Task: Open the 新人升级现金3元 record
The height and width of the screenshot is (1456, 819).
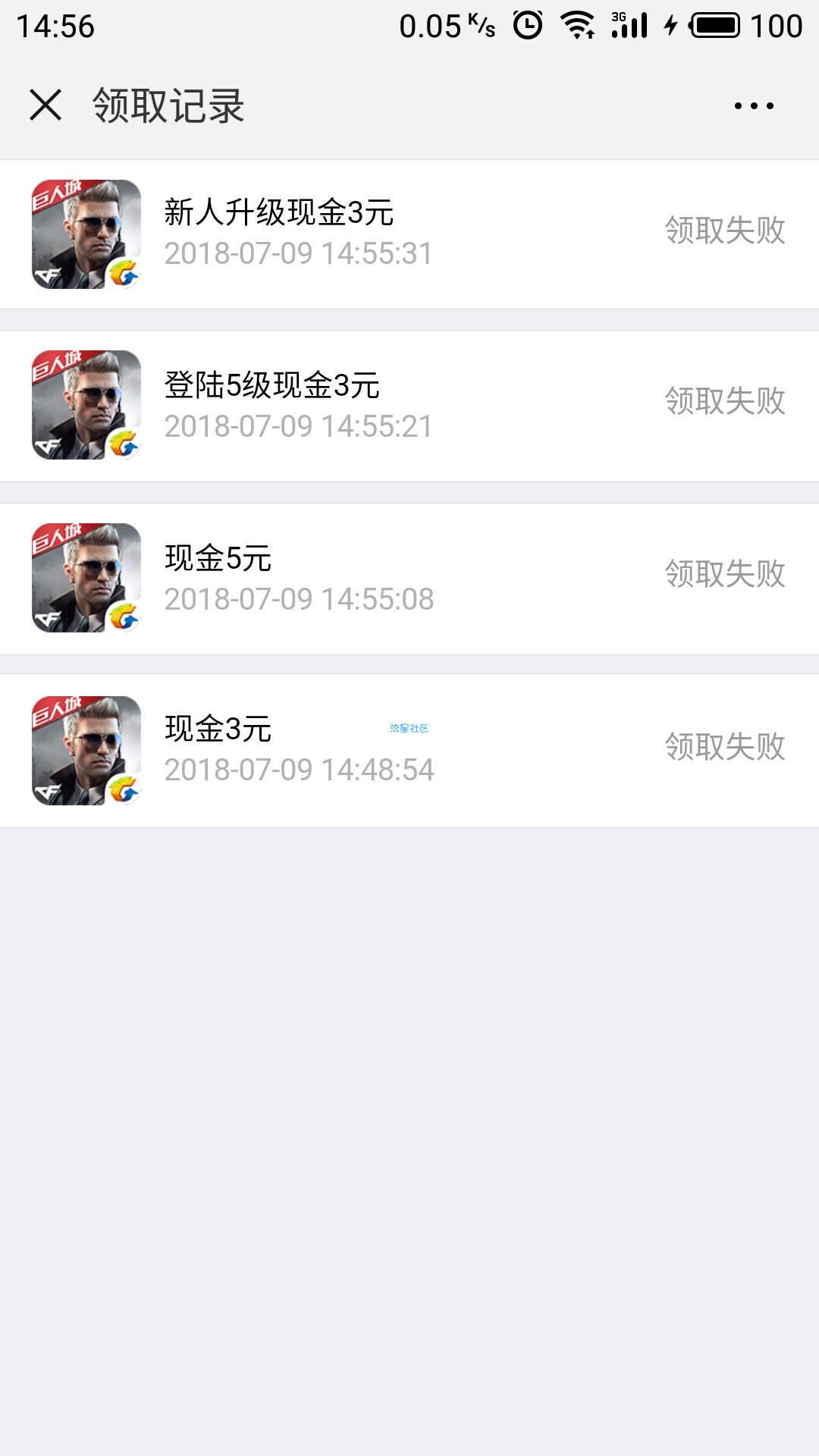Action: tap(409, 234)
